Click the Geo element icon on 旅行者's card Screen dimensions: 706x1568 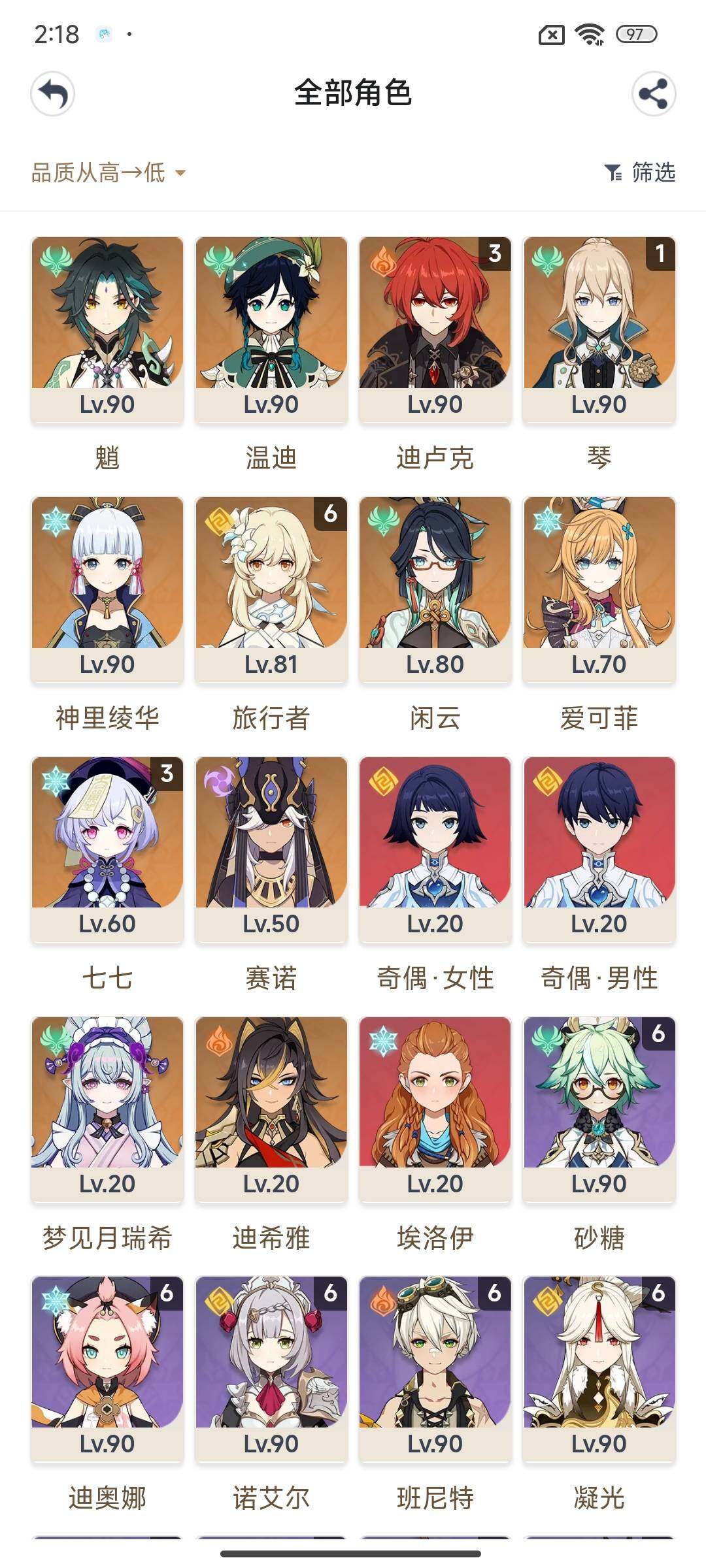click(220, 518)
